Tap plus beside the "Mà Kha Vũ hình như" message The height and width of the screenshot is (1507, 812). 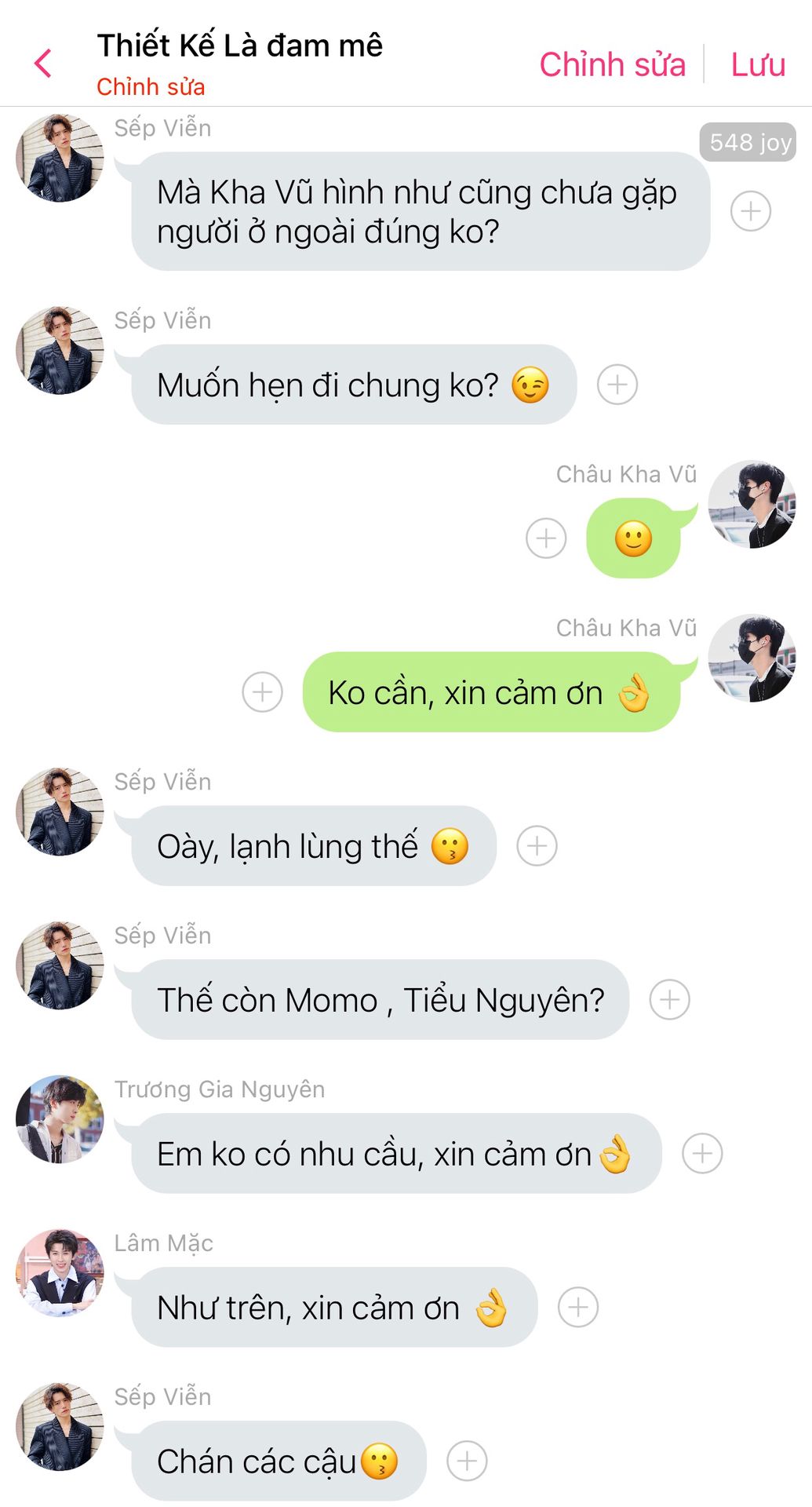point(751,211)
